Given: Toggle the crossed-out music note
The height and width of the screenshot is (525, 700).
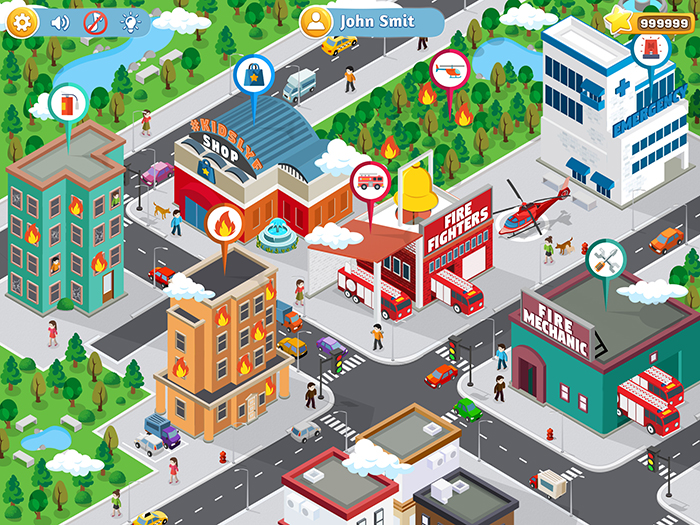Looking at the screenshot, I should pyautogui.click(x=95, y=22).
